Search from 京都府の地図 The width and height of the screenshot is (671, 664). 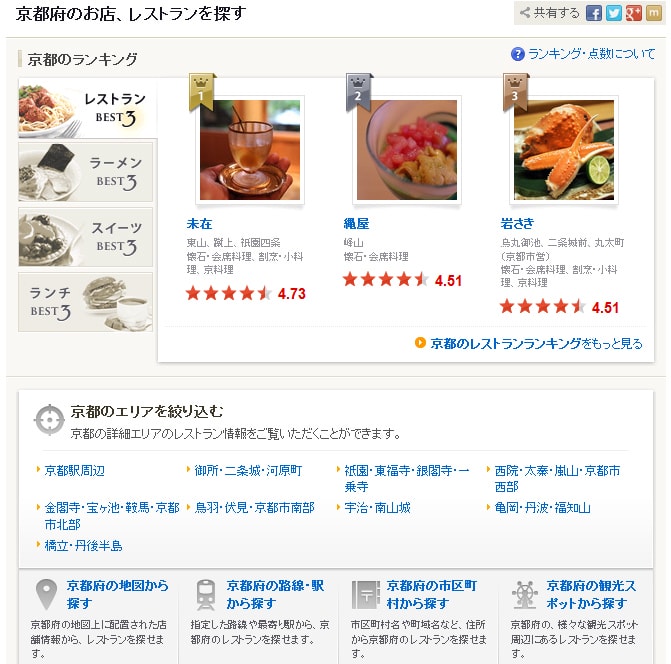tap(117, 594)
